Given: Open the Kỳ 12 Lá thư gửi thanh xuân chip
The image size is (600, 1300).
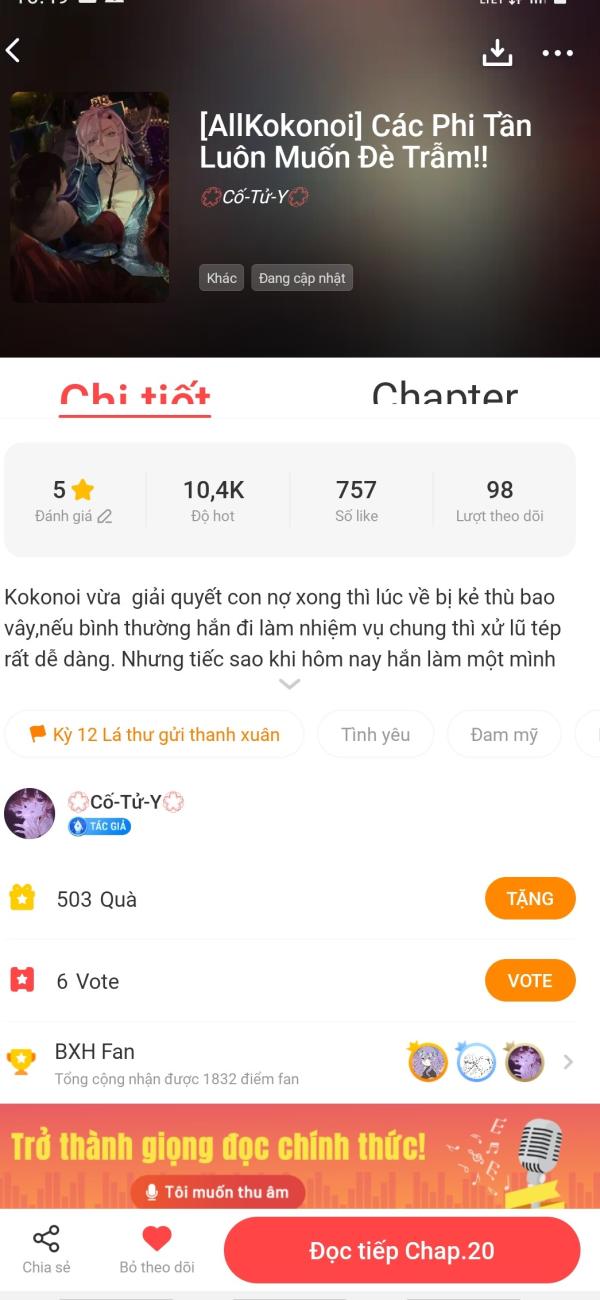Looking at the screenshot, I should click(x=154, y=735).
